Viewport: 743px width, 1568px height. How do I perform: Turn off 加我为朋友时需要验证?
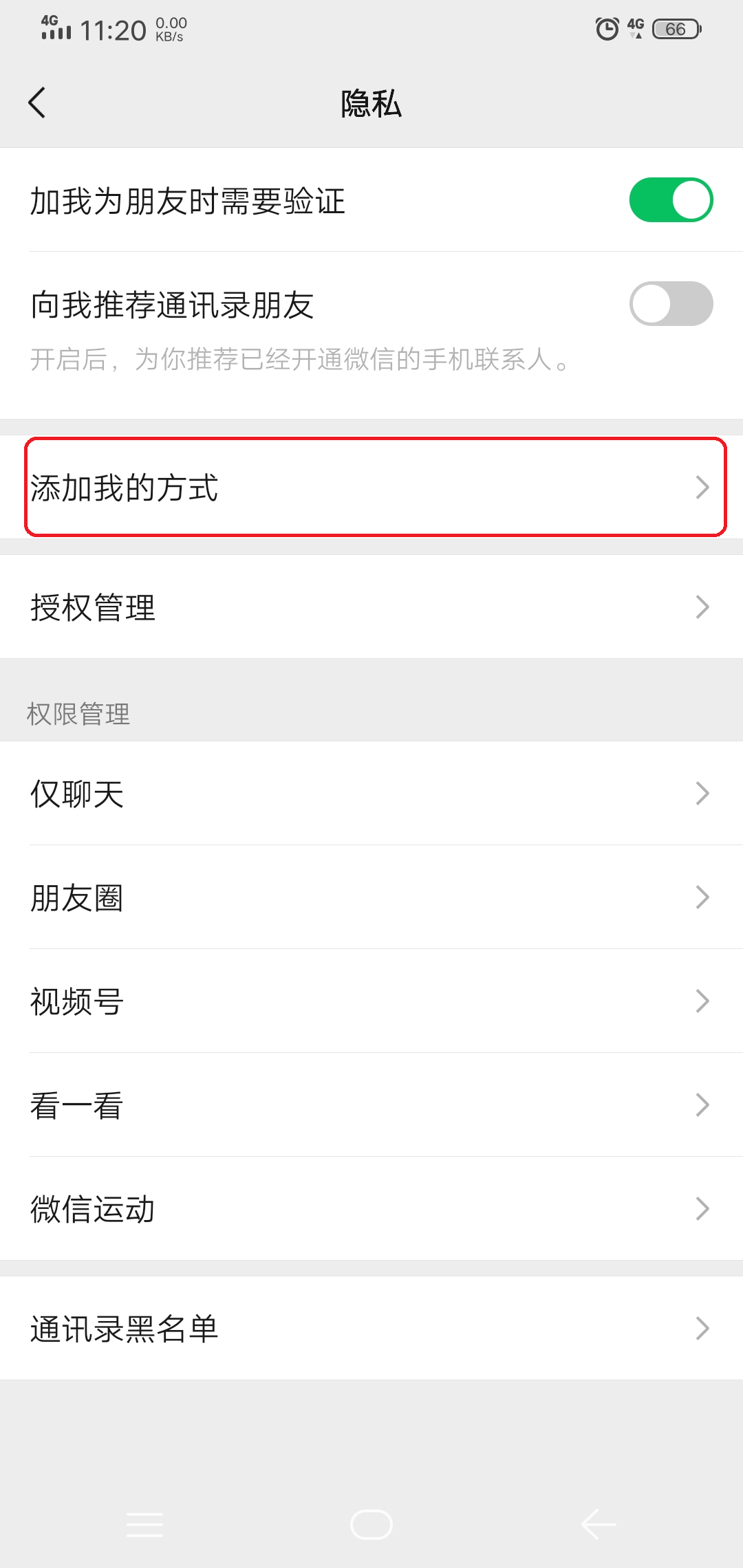pos(671,200)
